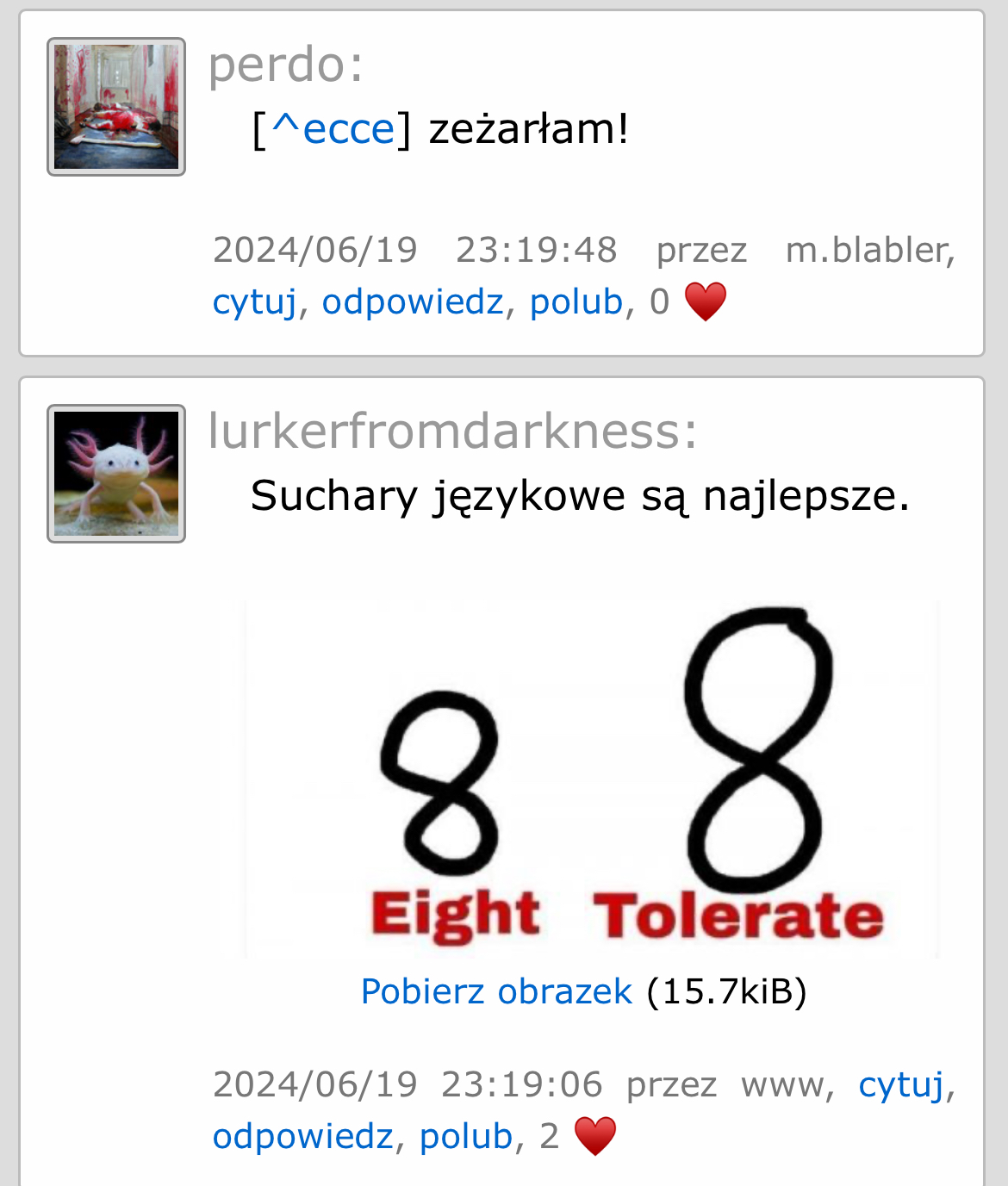Screen dimensions: 1008x1186
Task: Tap odpowiedz under lurkerfromdarkness's post
Action: coord(302,1137)
